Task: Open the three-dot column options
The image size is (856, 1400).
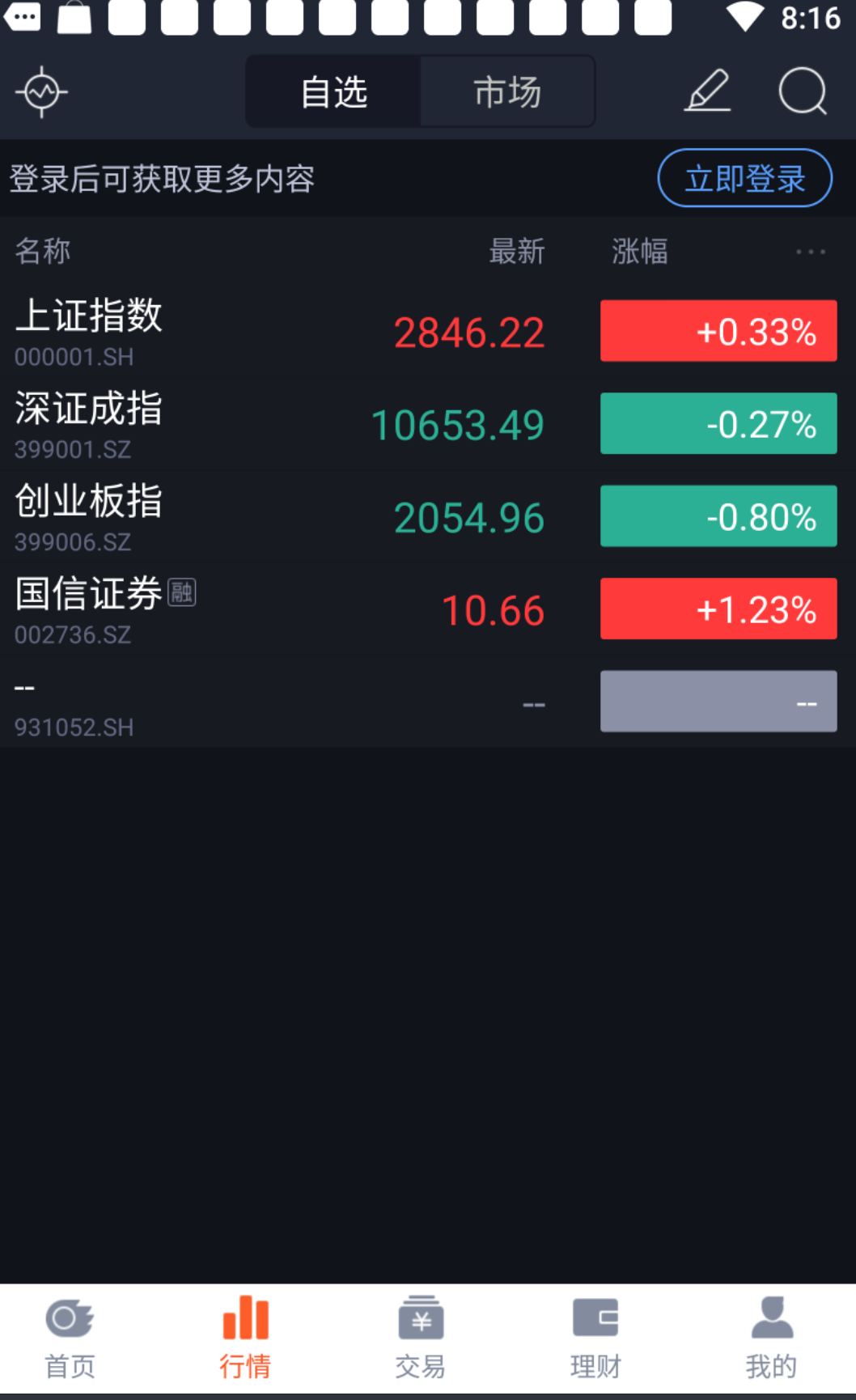Action: (x=810, y=252)
